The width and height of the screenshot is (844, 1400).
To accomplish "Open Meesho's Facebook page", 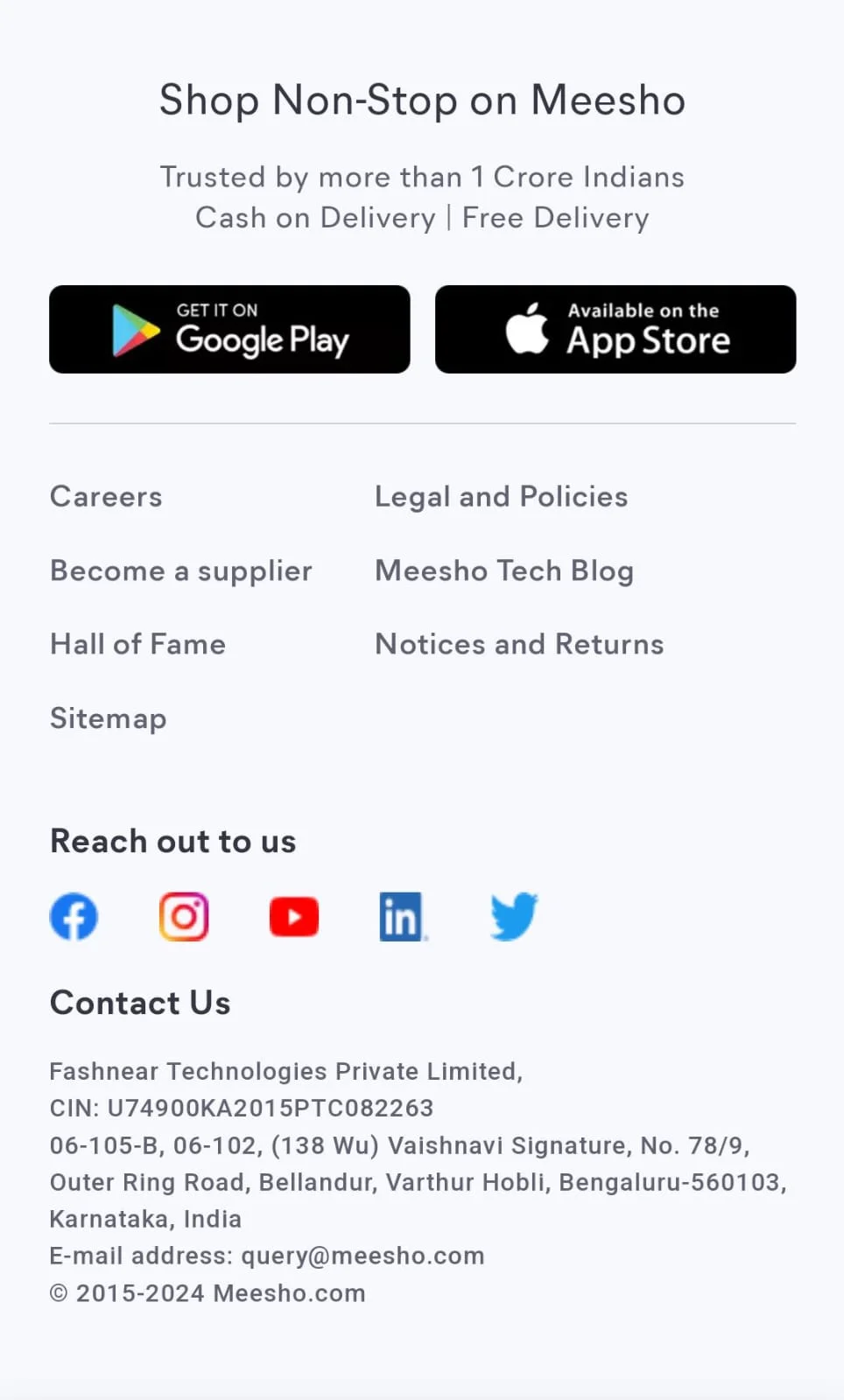I will click(x=74, y=916).
